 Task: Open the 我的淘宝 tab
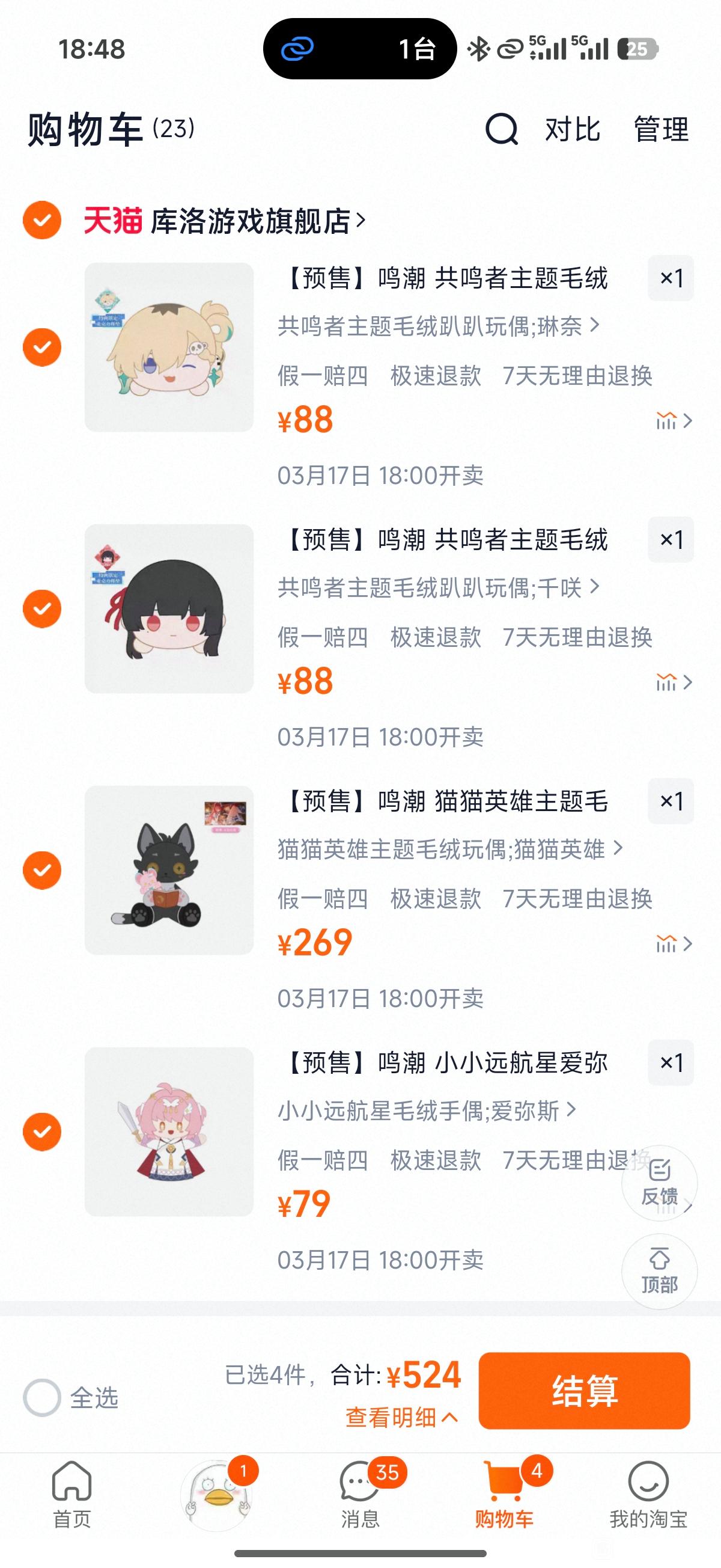pos(648,1493)
